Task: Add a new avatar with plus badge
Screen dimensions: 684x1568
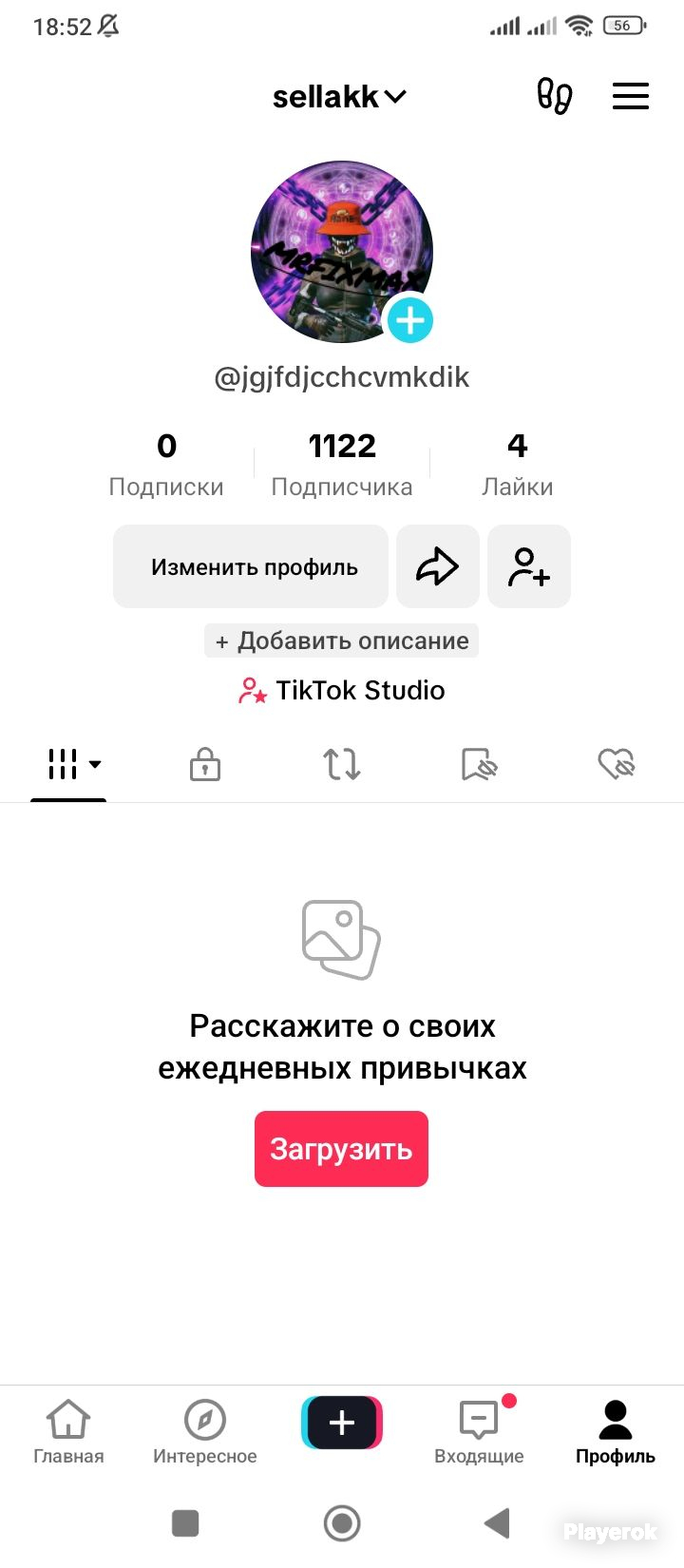Action: point(409,320)
